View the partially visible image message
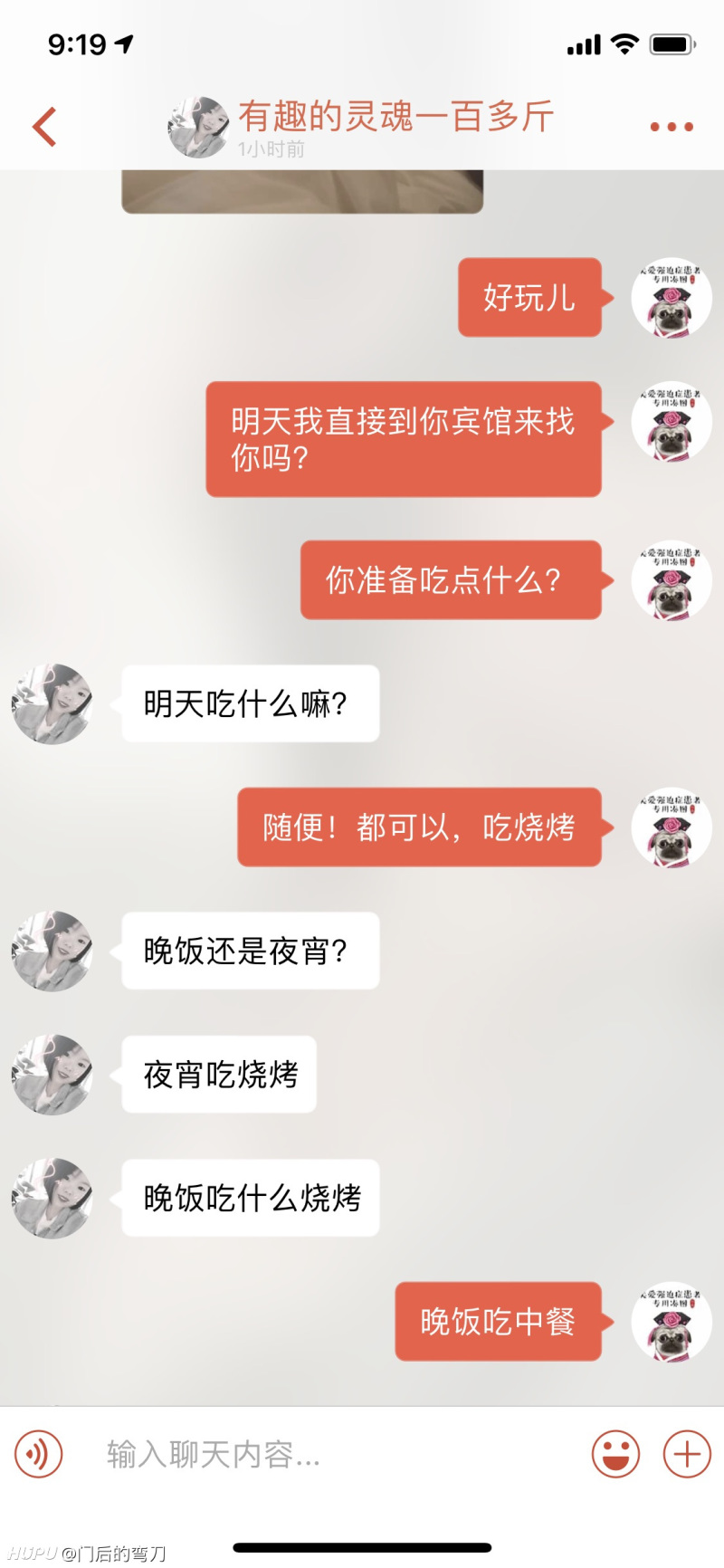Screen dimensions: 724x1568 [x=302, y=192]
